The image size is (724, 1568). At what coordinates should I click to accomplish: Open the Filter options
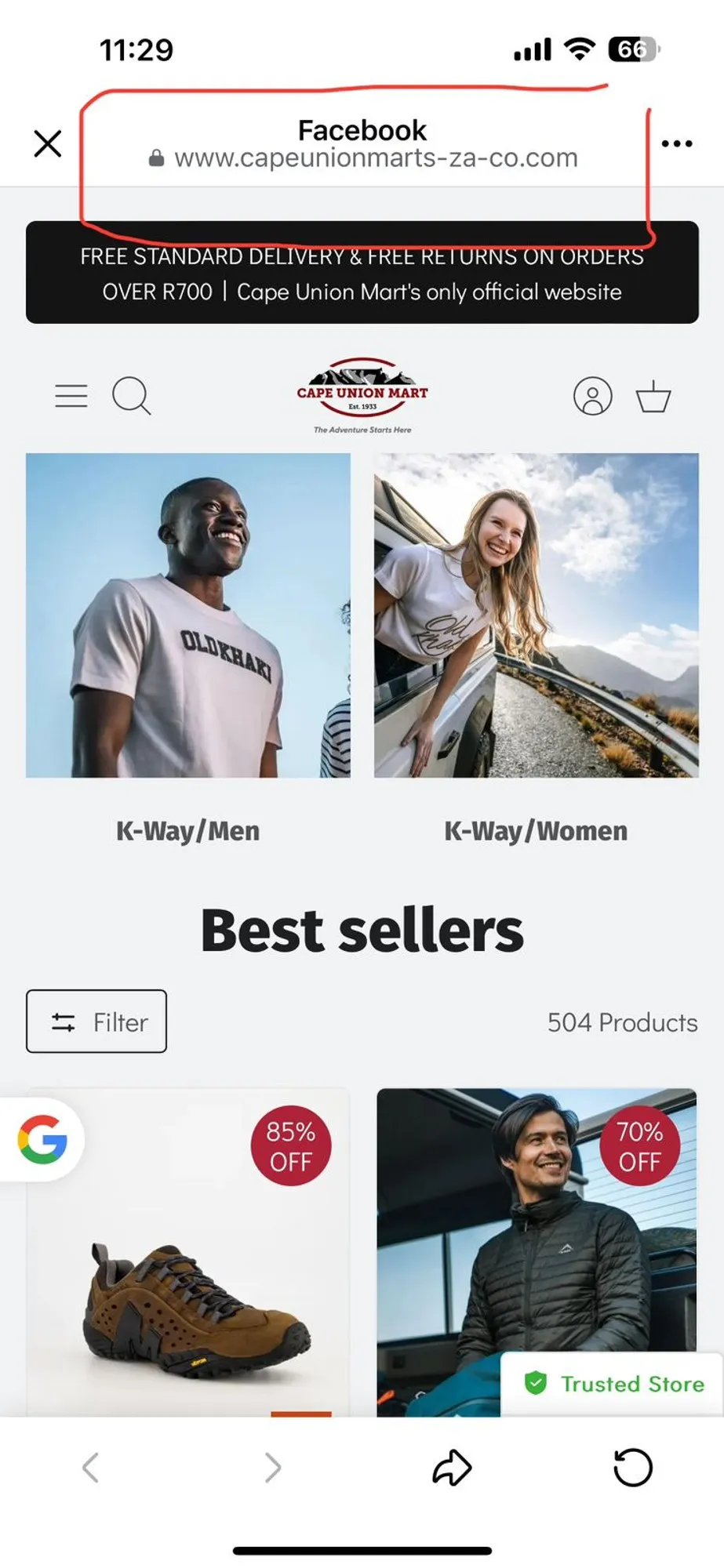pyautogui.click(x=96, y=1022)
